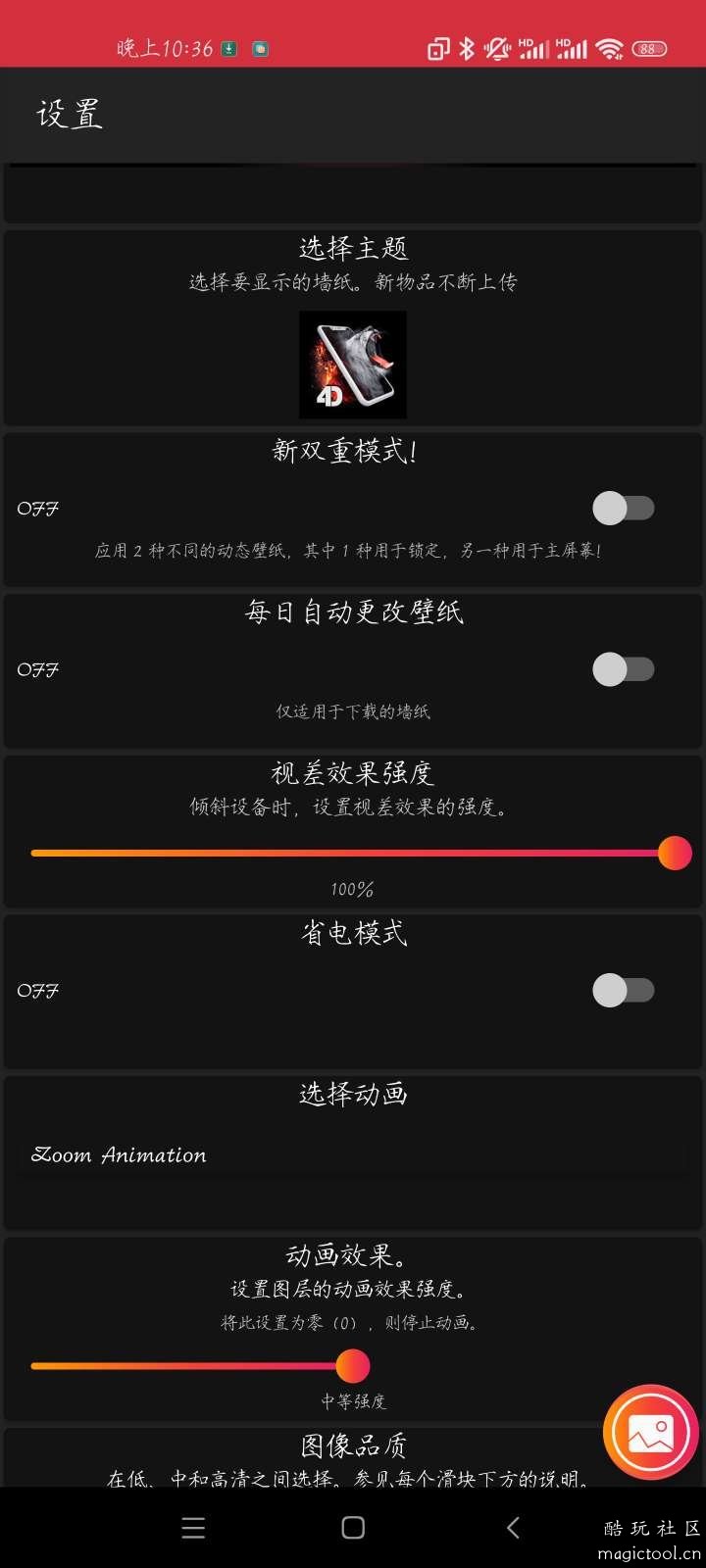Tap the 动画效果 intensity slider

(196, 1365)
